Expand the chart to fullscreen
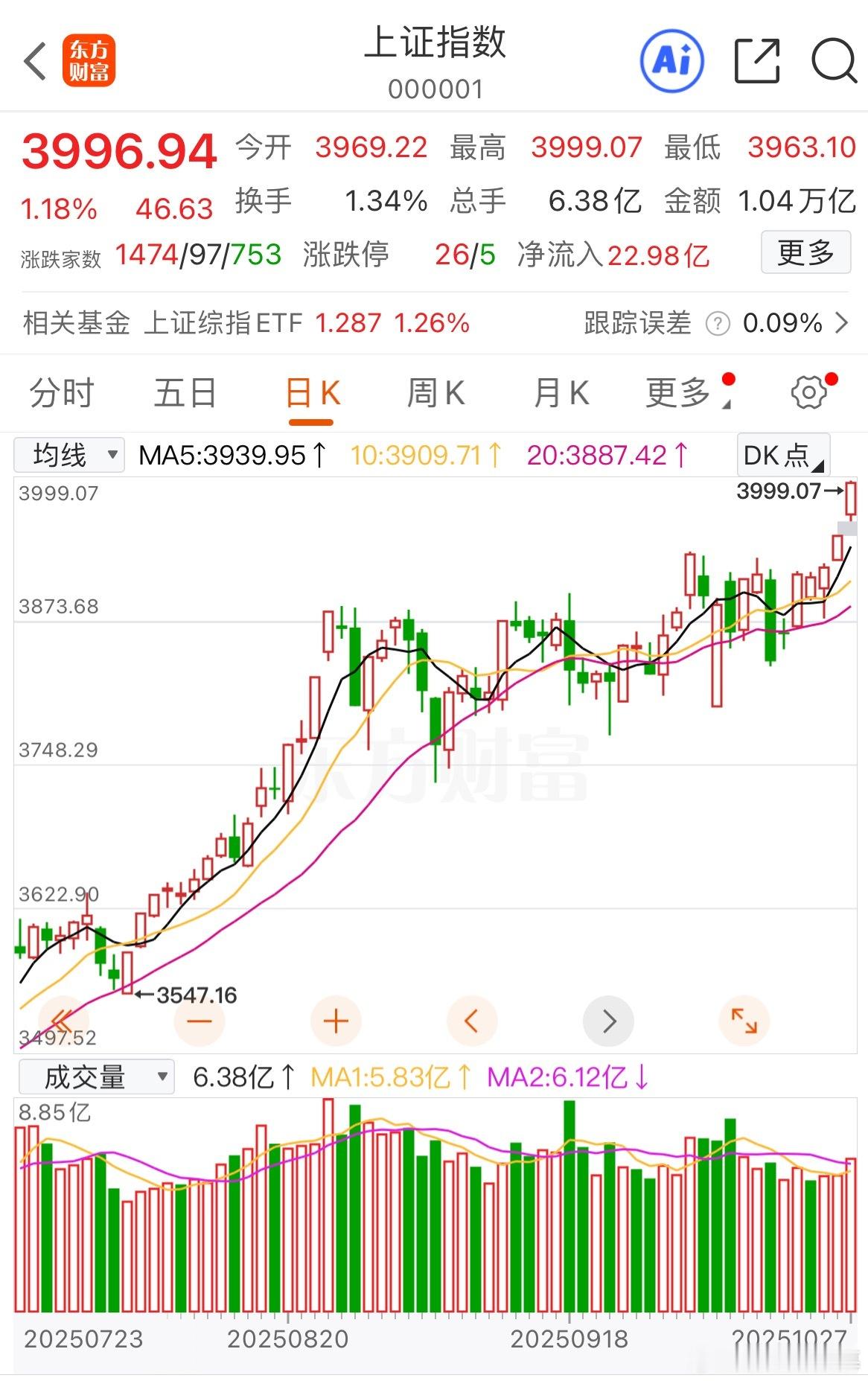Image resolution: width=868 pixels, height=1381 pixels. point(744,1021)
